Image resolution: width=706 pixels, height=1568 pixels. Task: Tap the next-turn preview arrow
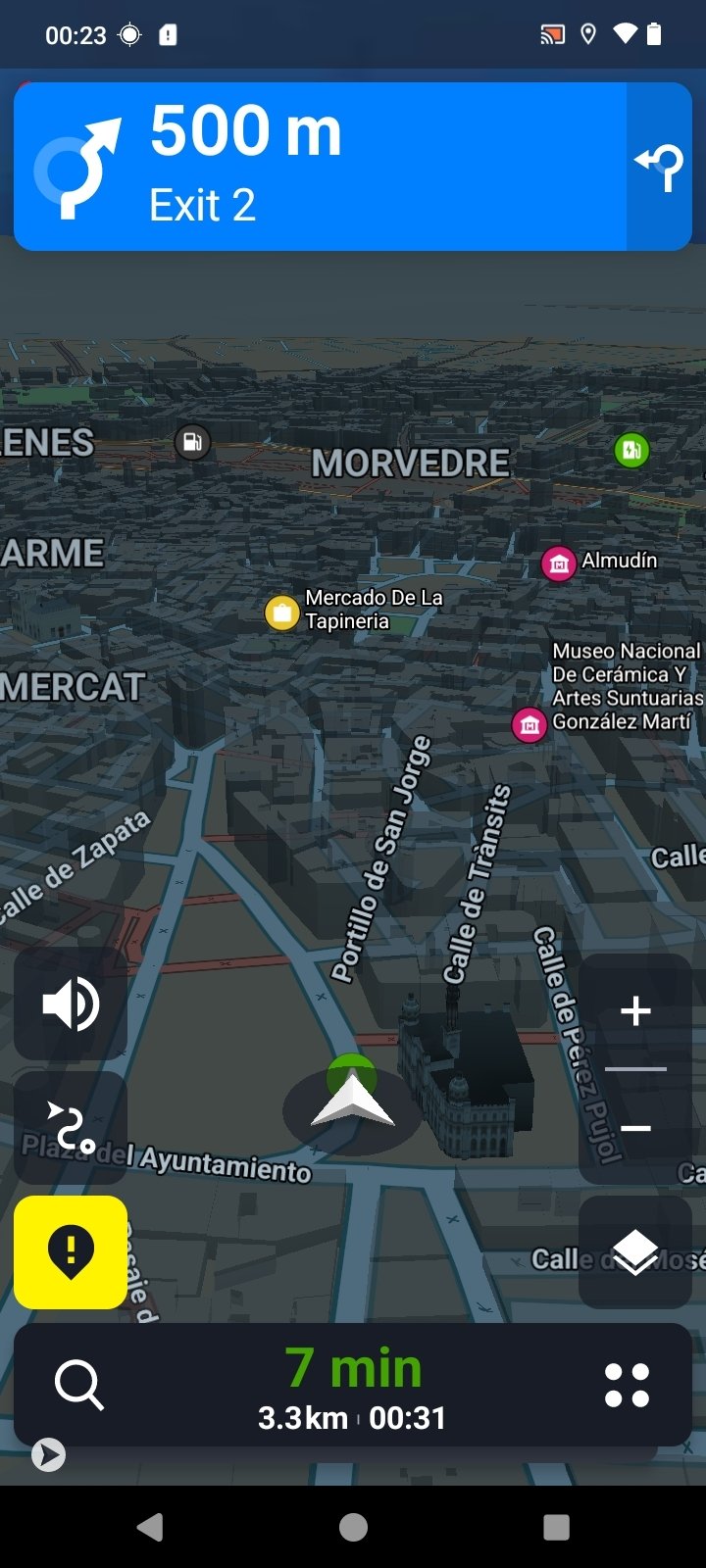[659, 166]
